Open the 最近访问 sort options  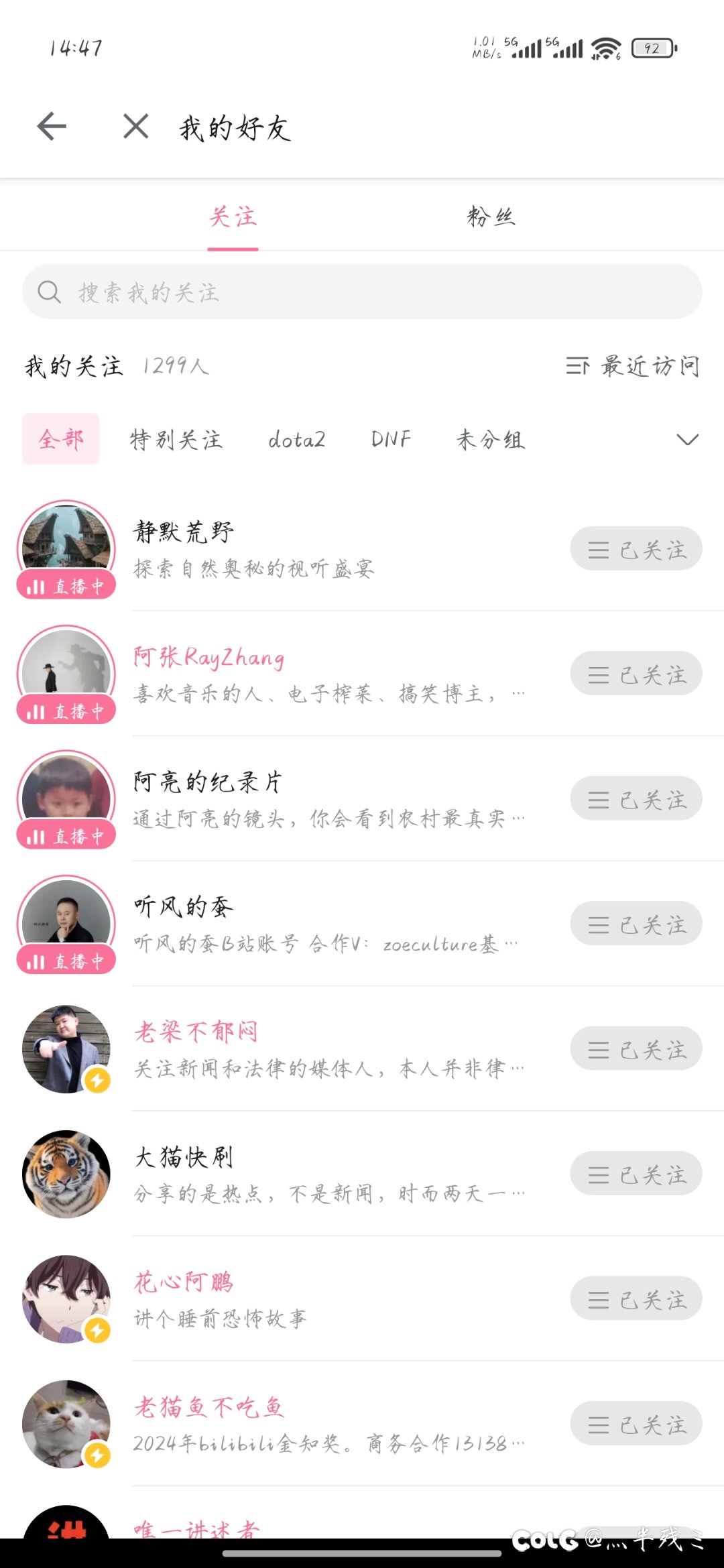(633, 366)
